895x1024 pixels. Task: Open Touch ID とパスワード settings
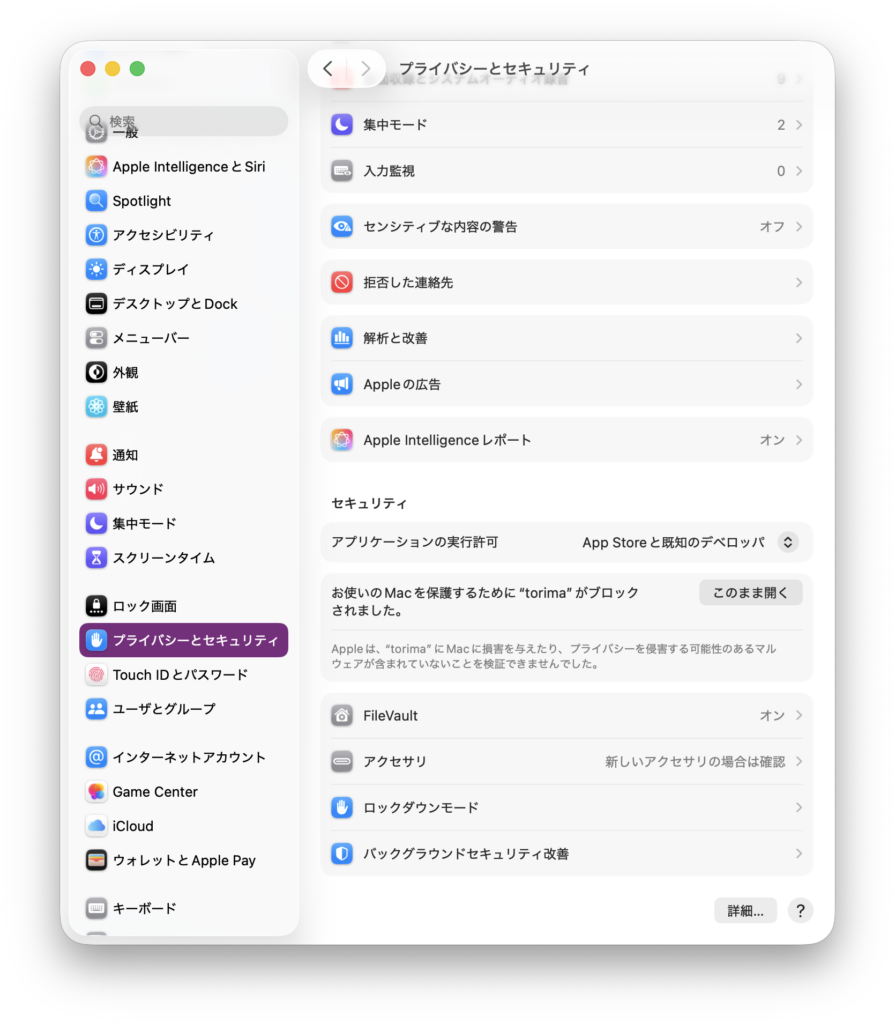179,675
